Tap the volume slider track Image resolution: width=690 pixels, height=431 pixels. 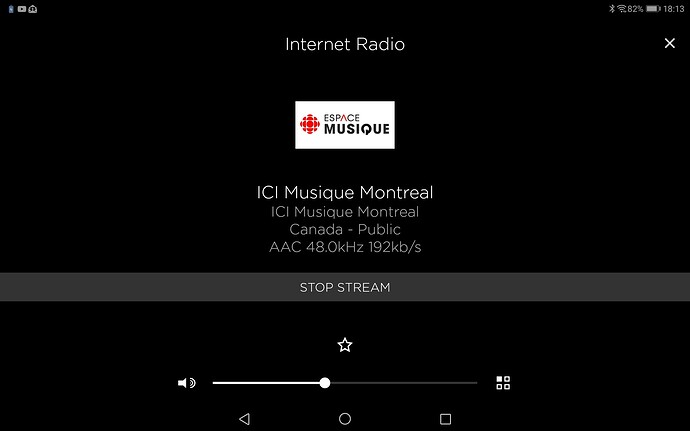pos(400,383)
